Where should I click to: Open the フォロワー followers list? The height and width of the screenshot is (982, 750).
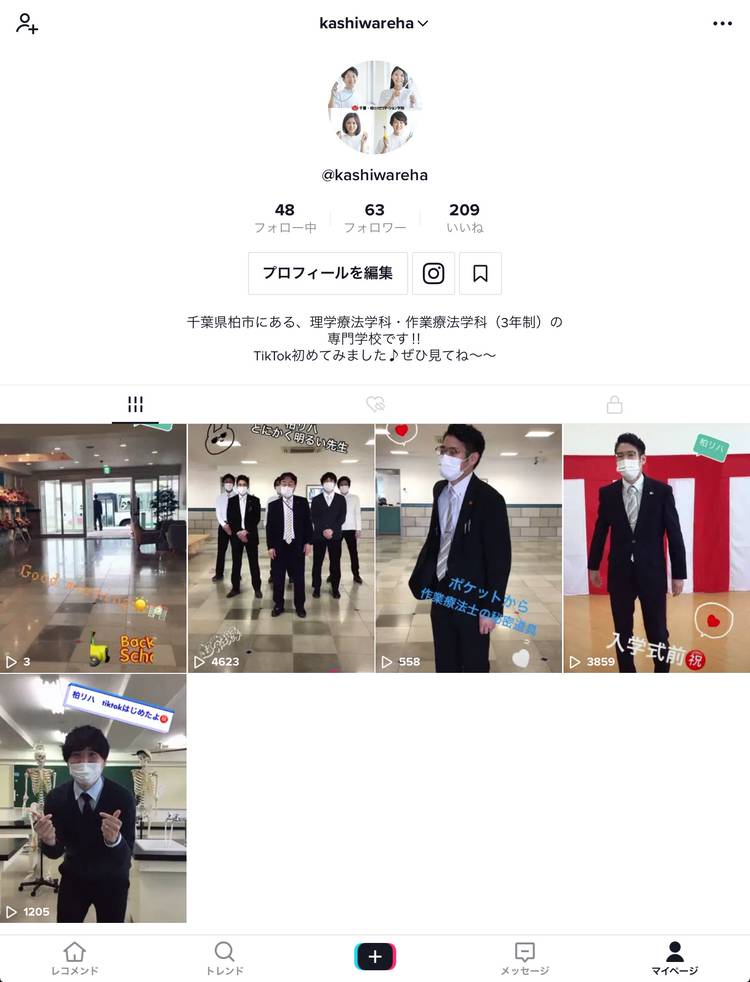374,218
